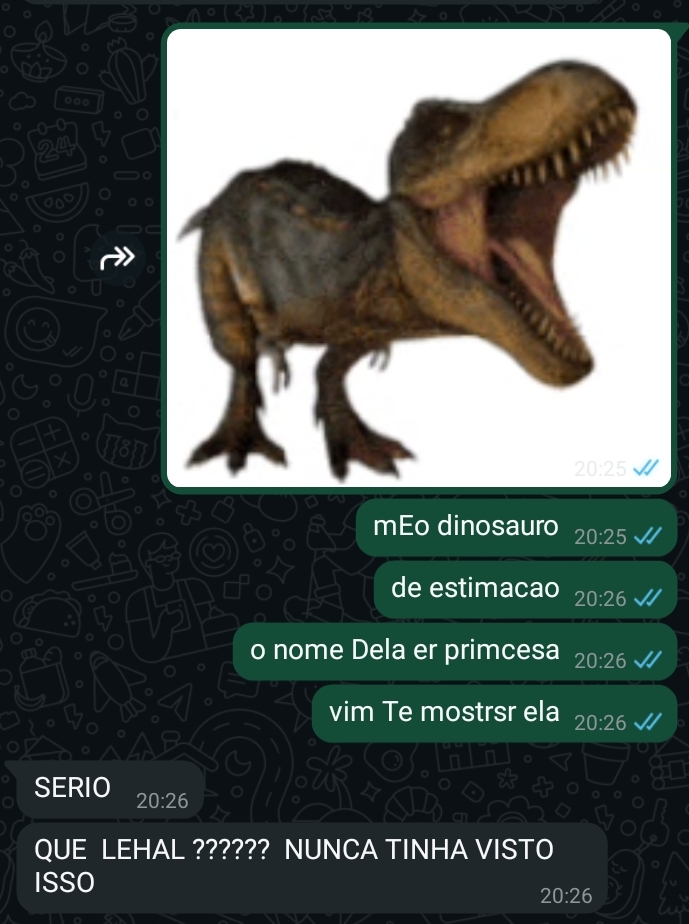689x924 pixels.
Task: Forward the dinosaur image message
Action: pos(117,260)
